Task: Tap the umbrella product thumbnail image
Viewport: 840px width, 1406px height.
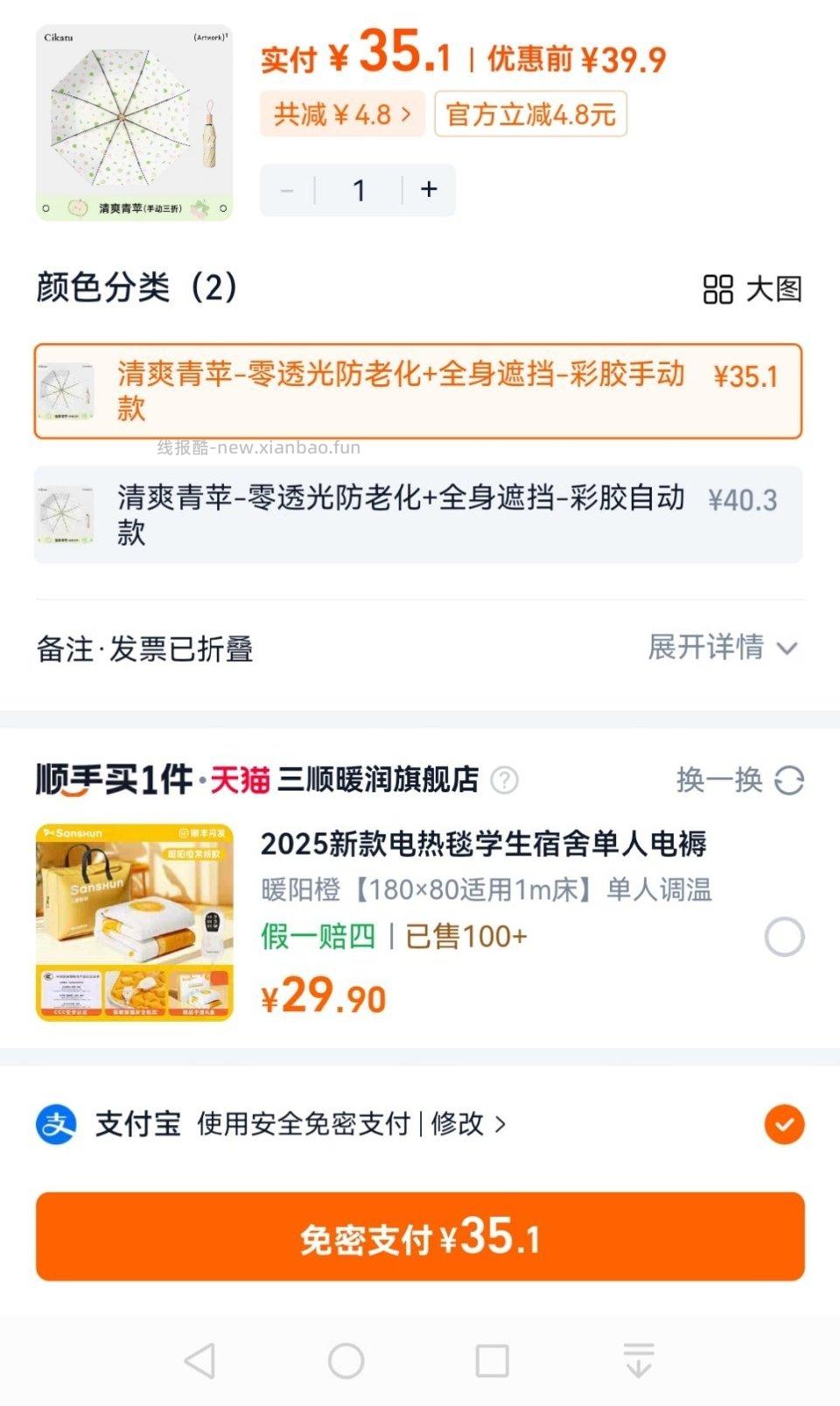Action: click(x=136, y=123)
